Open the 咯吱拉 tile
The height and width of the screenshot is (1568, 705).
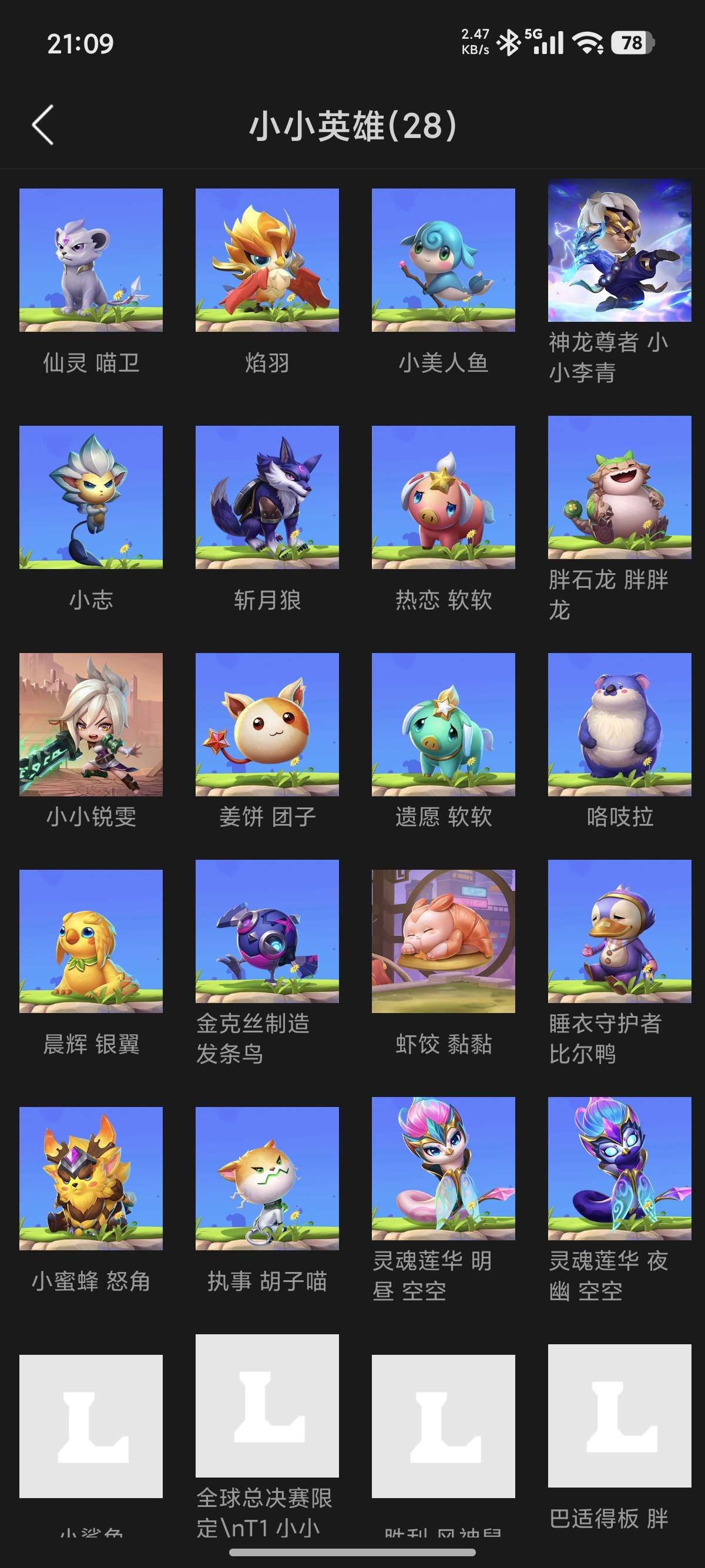point(619,724)
